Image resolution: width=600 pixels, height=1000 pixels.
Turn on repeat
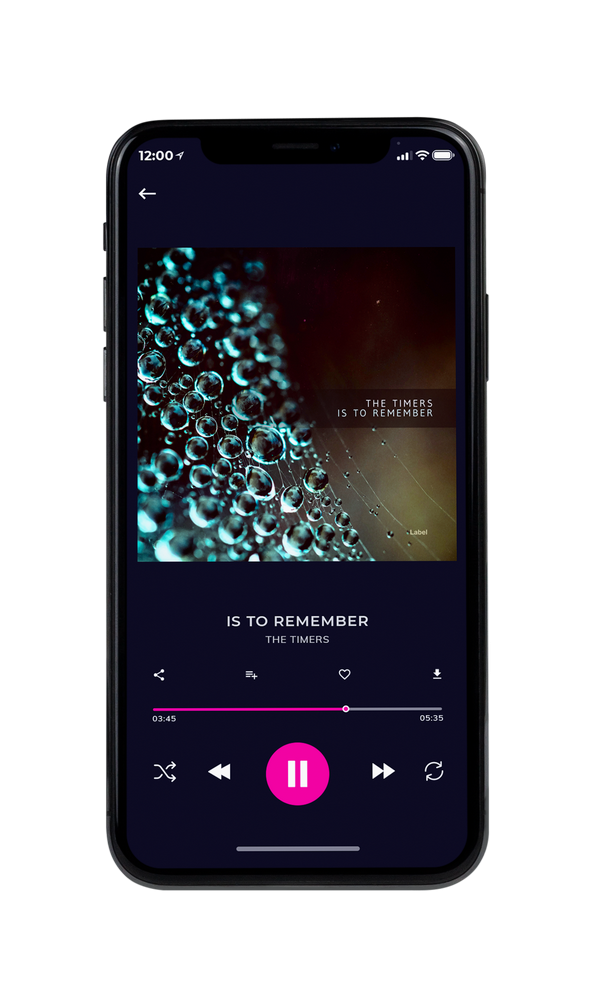tap(434, 771)
